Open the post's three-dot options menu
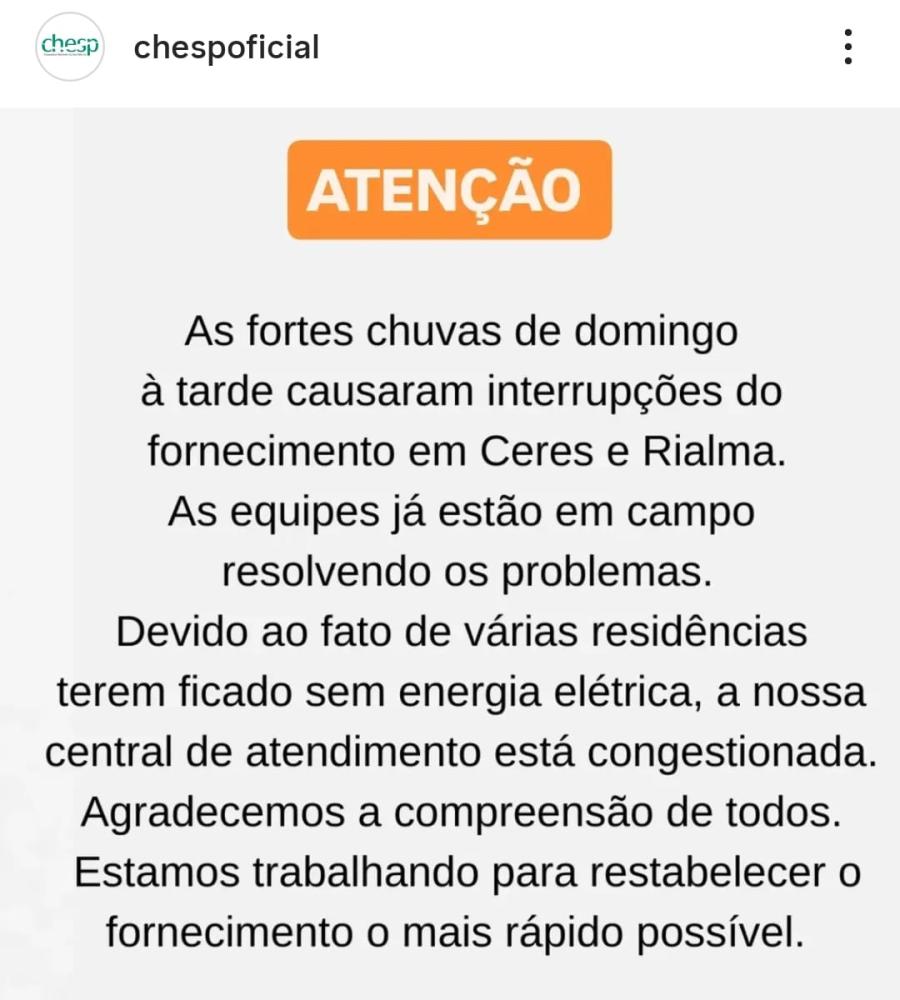The image size is (900, 1000). [847, 47]
